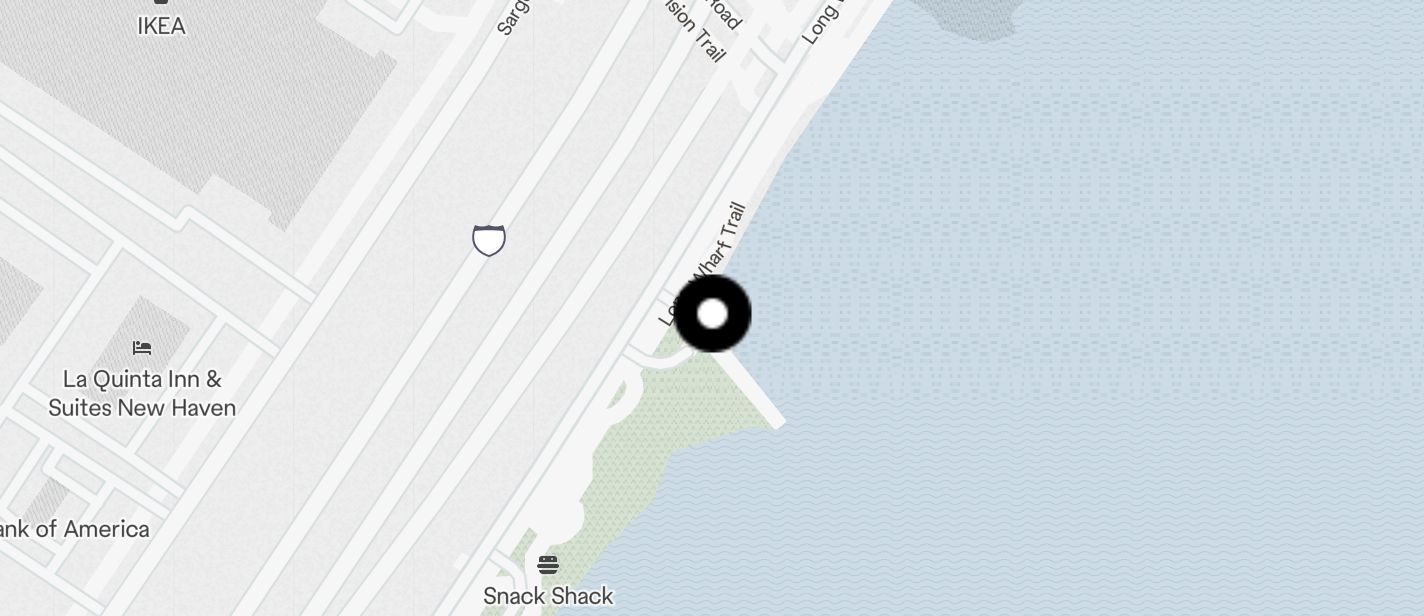The image size is (1424, 616).
Task: Select the IKEA place label
Action: coord(161,24)
